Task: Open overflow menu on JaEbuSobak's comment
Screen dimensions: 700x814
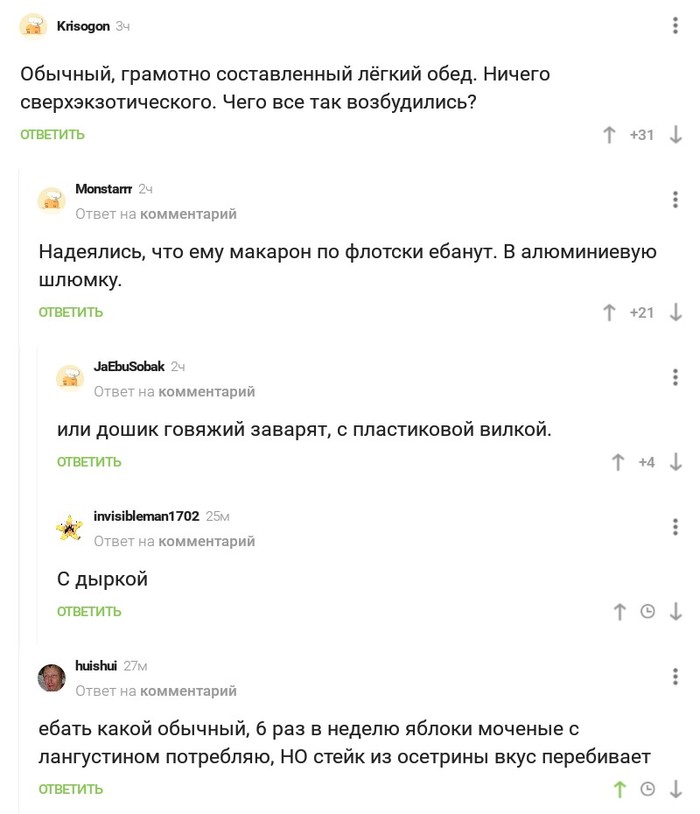Action: coord(676,377)
